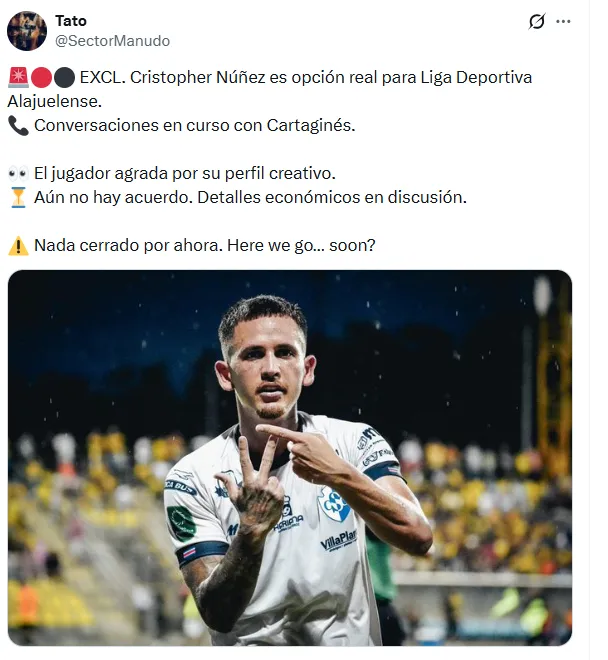Open the post's three-dot overflow menu
This screenshot has width=608, height=660.
(564, 22)
